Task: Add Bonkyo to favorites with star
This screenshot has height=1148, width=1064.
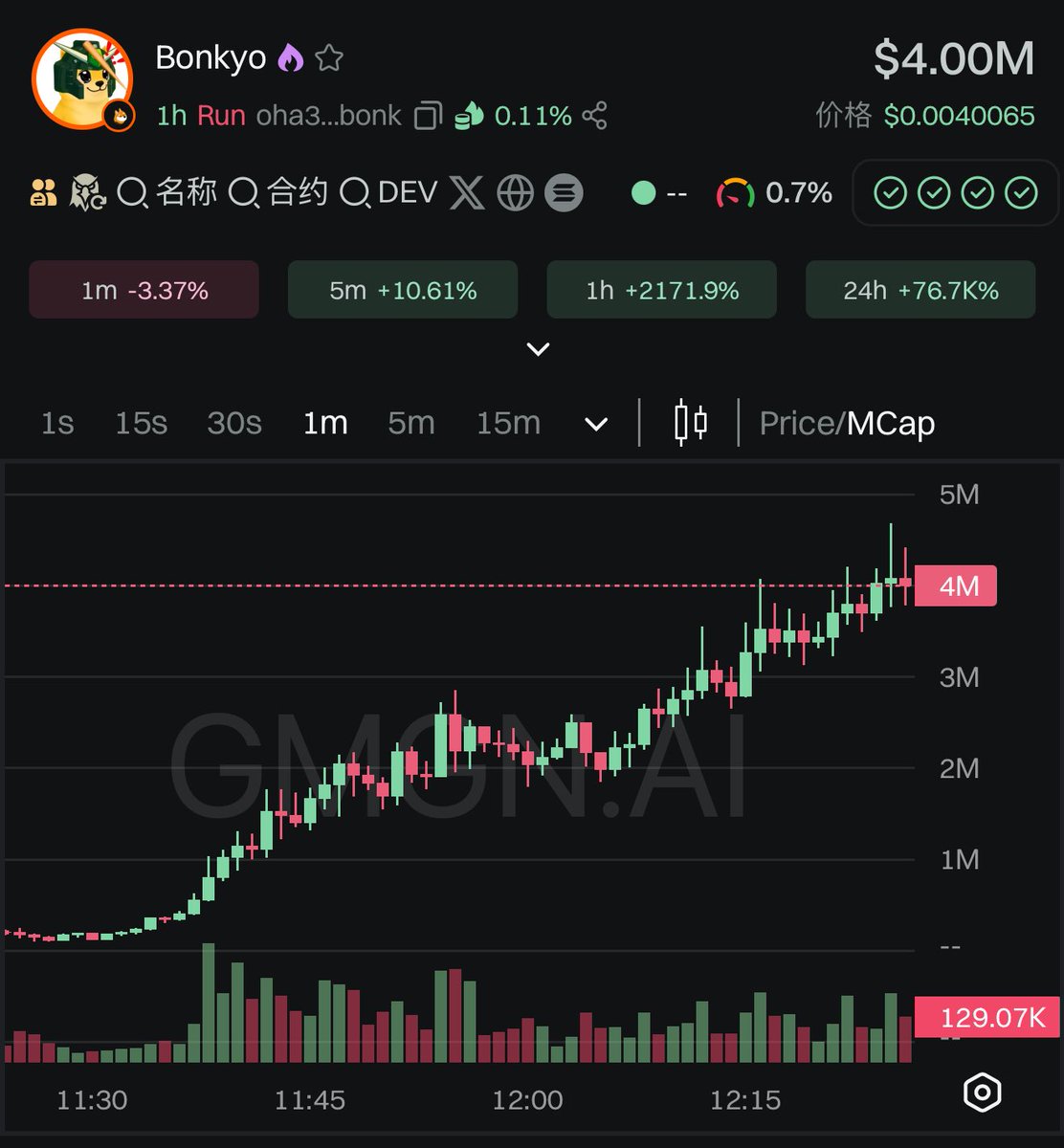Action: click(329, 59)
